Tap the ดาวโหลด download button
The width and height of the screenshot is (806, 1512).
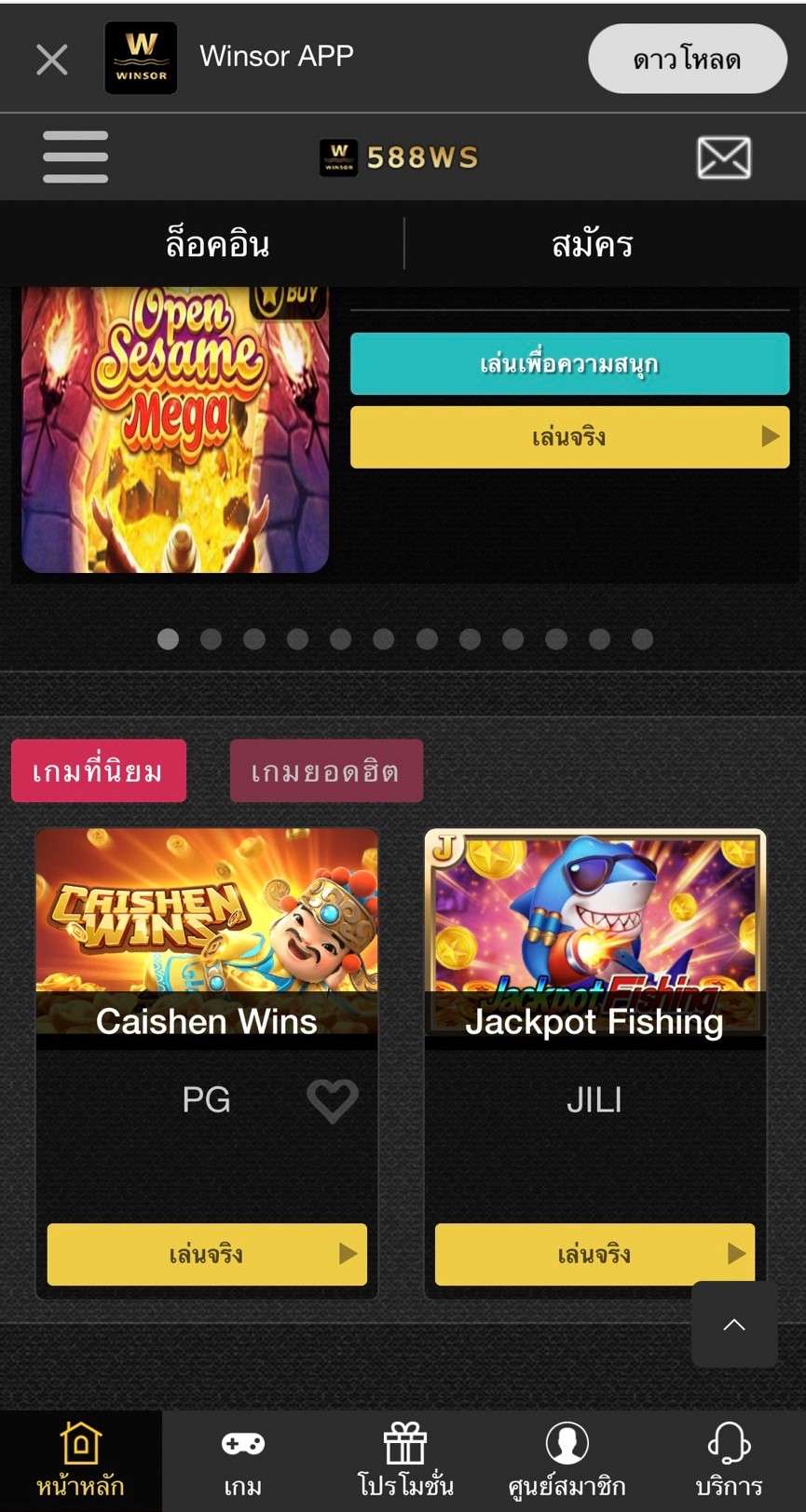[x=687, y=60]
